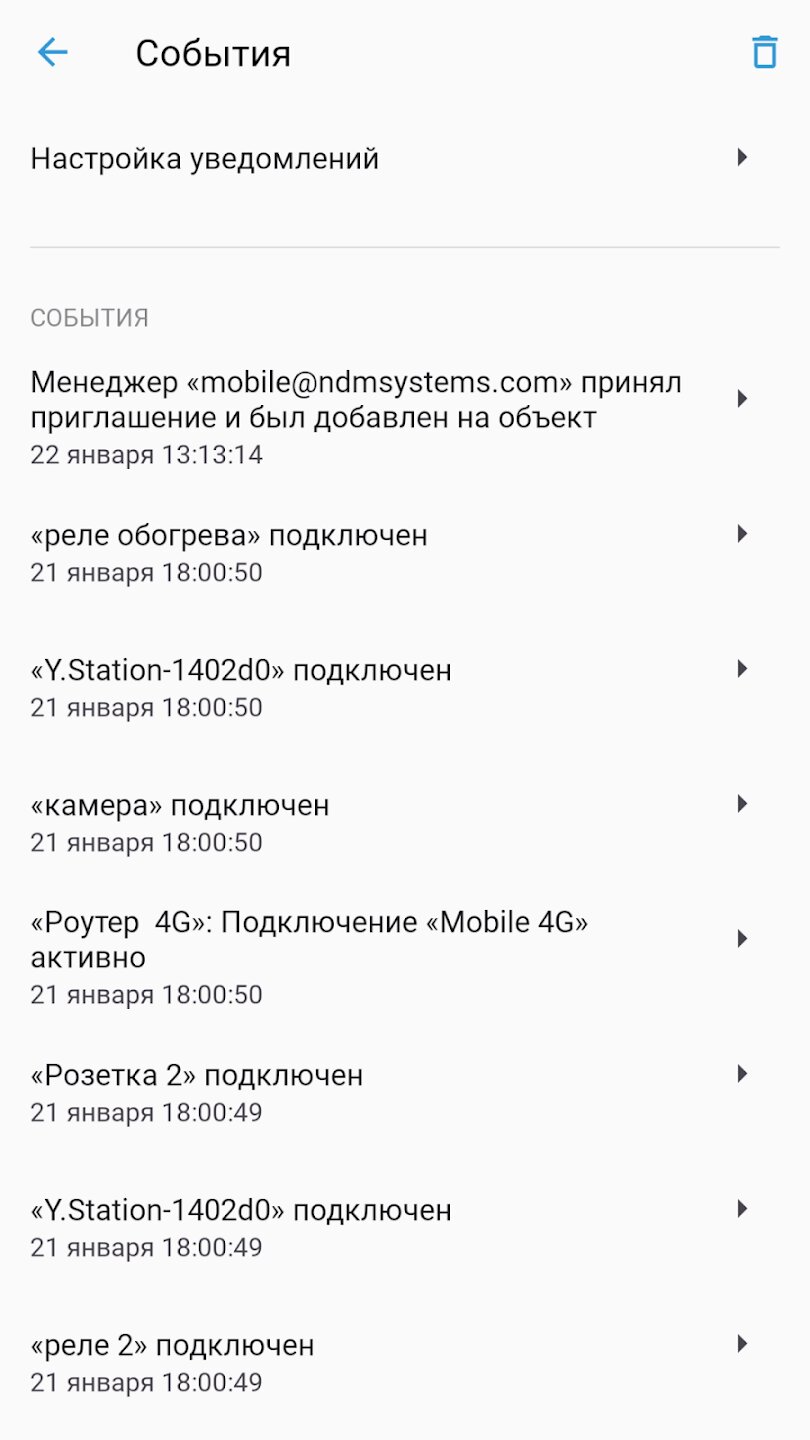Viewport: 810px width, 1440px height.
Task: Go back using the arrow icon
Action: coord(52,52)
